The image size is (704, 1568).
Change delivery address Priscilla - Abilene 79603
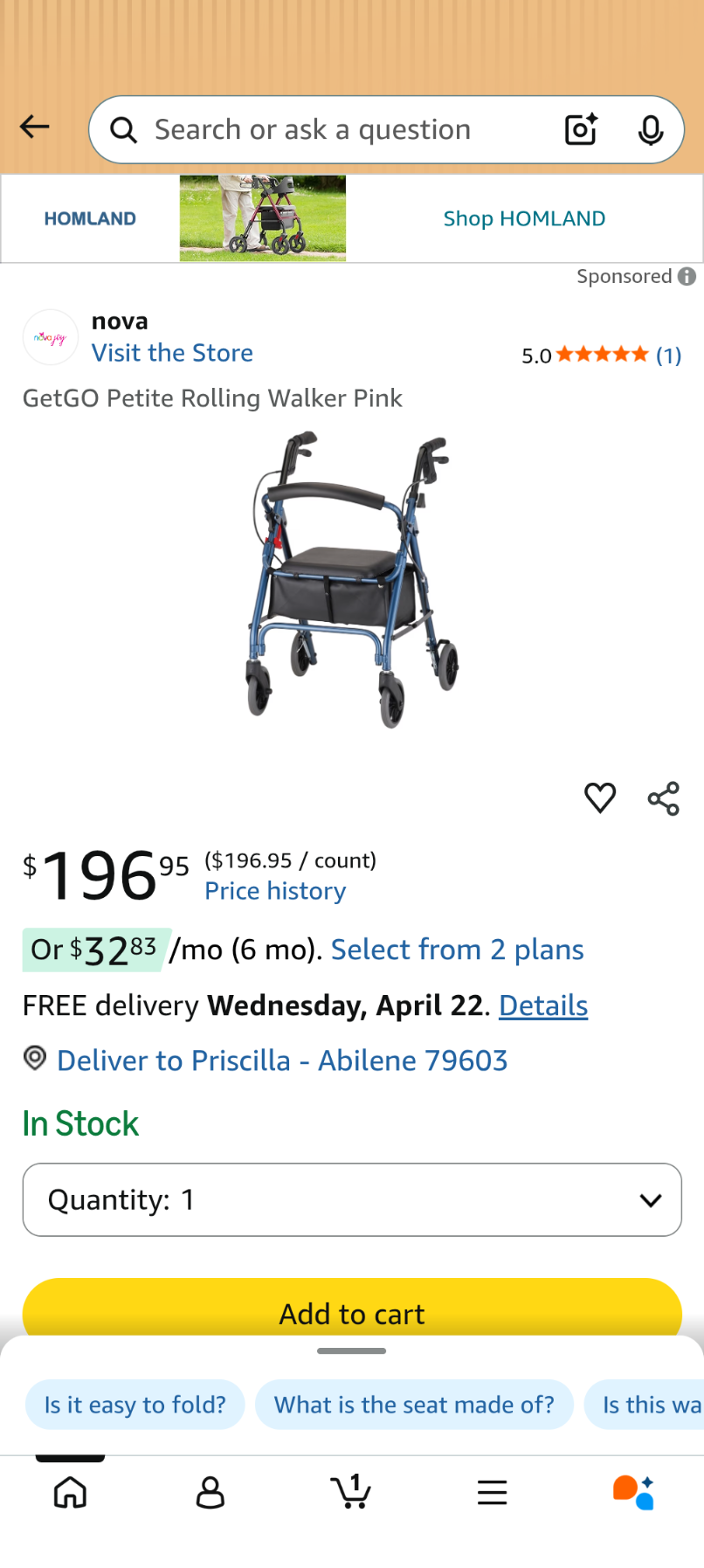(281, 1060)
